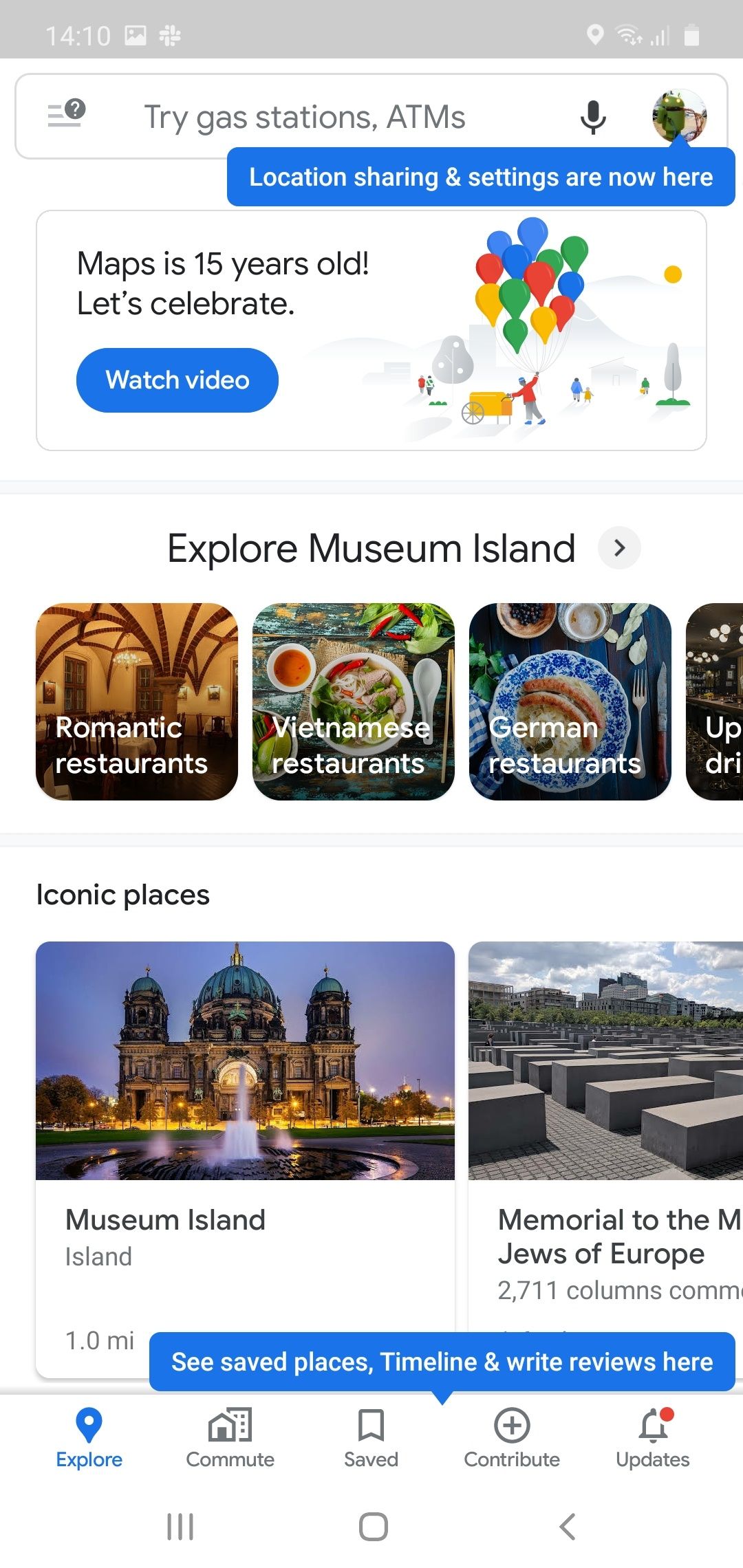Switch to the Saved tab

point(371,1437)
